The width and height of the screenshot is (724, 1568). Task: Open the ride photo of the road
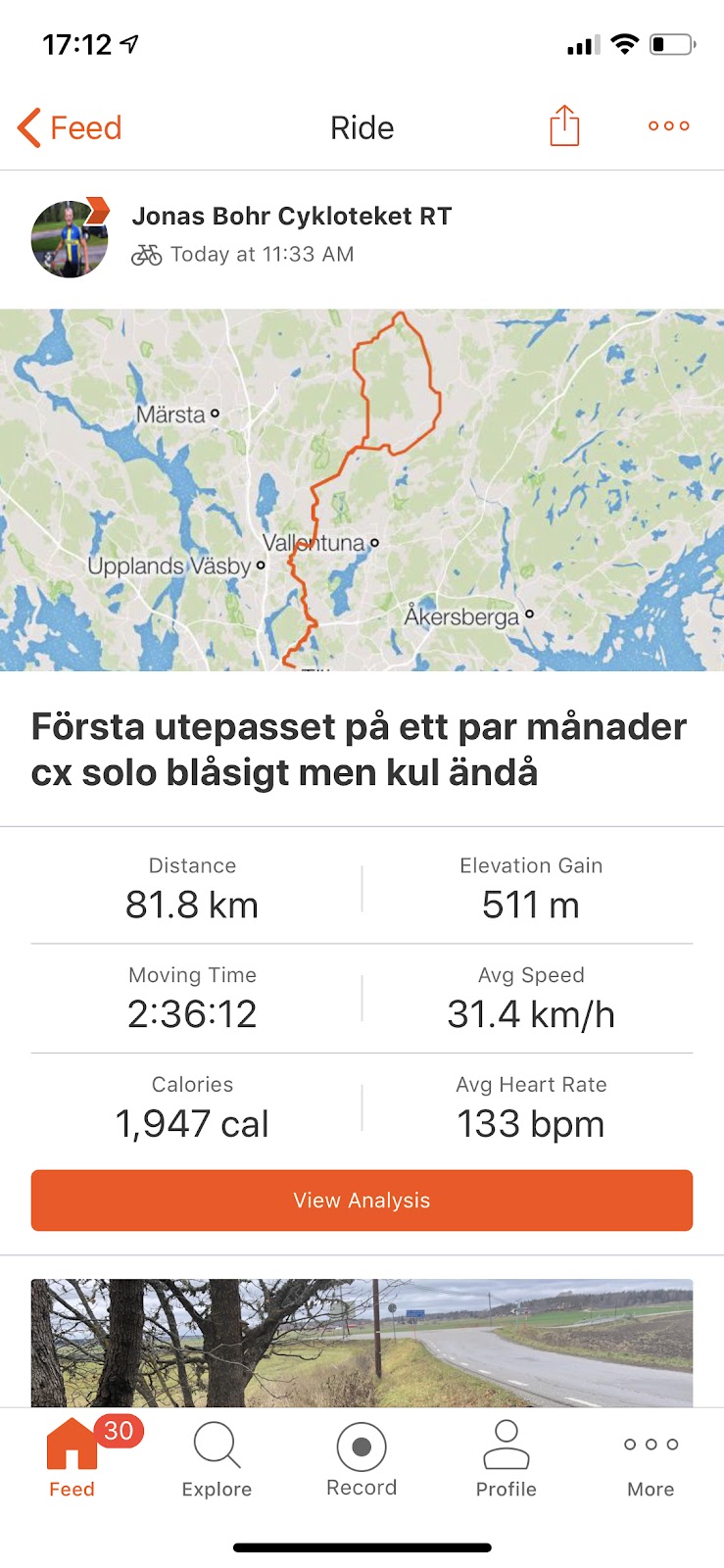362,1343
